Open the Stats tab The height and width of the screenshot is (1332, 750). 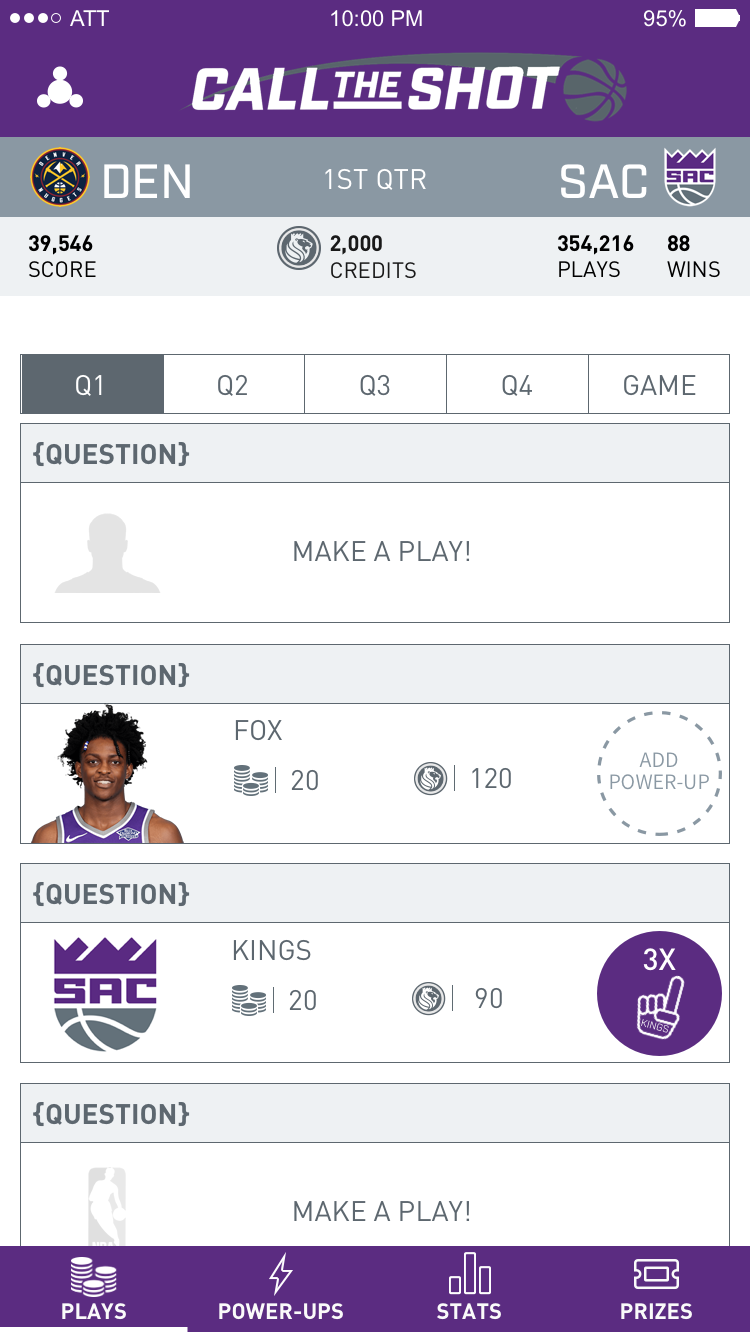pyautogui.click(x=469, y=1288)
